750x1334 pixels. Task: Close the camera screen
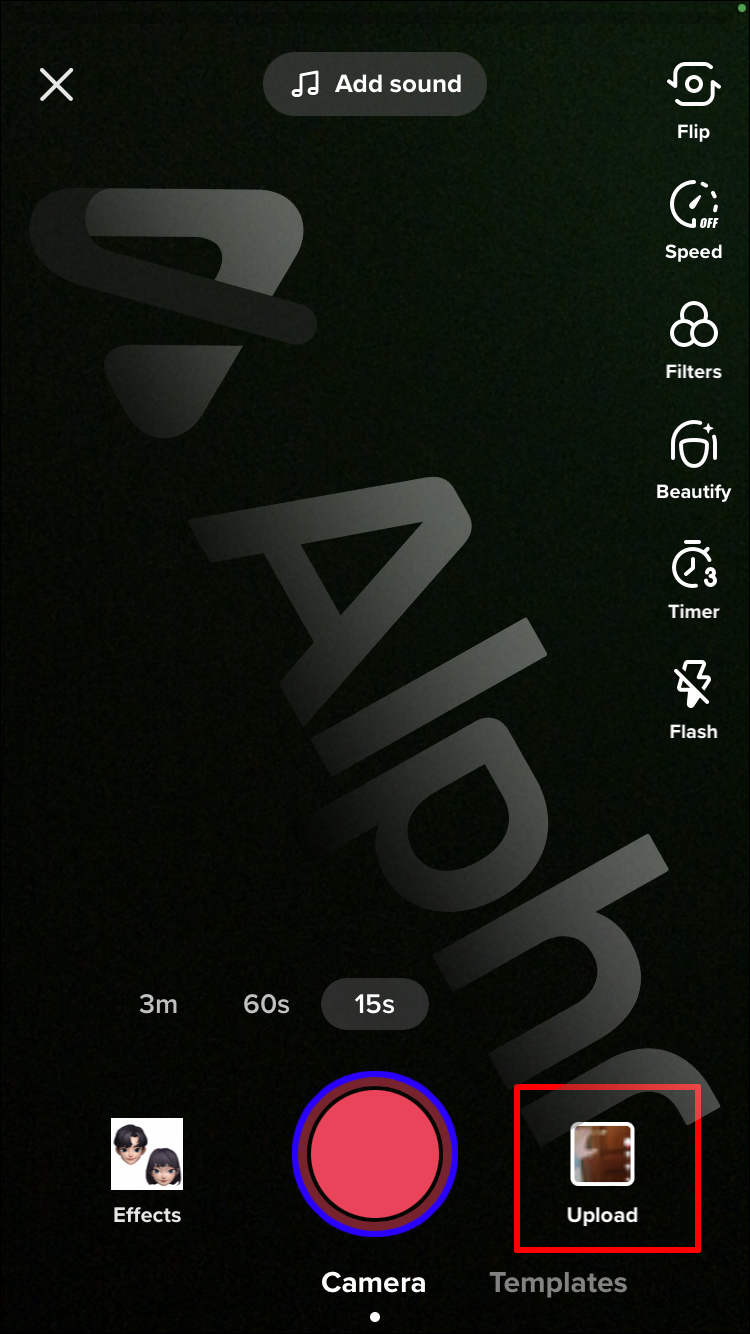coord(57,85)
